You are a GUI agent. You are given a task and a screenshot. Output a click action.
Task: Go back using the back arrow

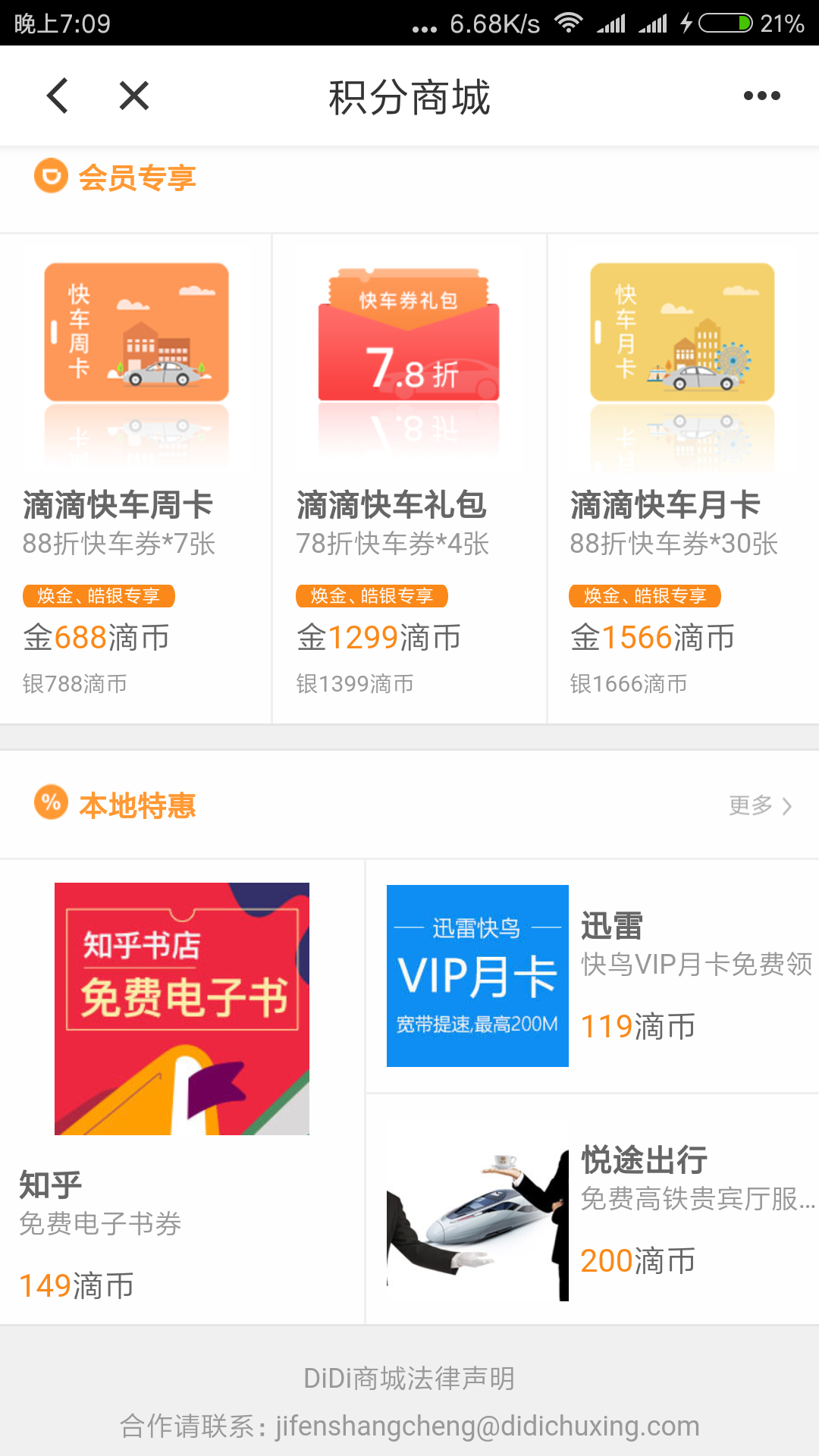tap(58, 96)
